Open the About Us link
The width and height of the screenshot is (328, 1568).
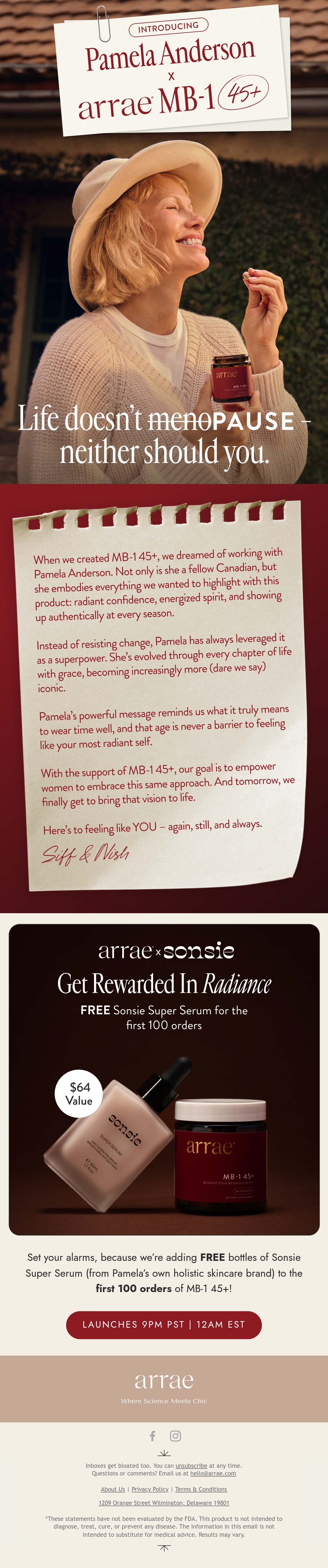[113, 1489]
